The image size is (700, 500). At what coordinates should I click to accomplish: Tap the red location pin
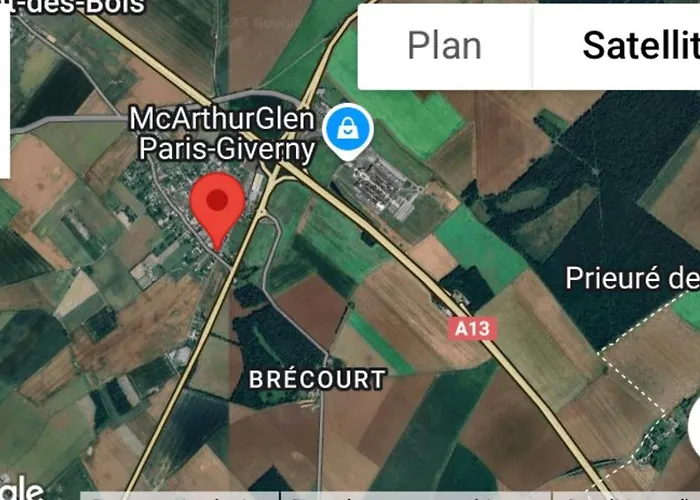[218, 205]
